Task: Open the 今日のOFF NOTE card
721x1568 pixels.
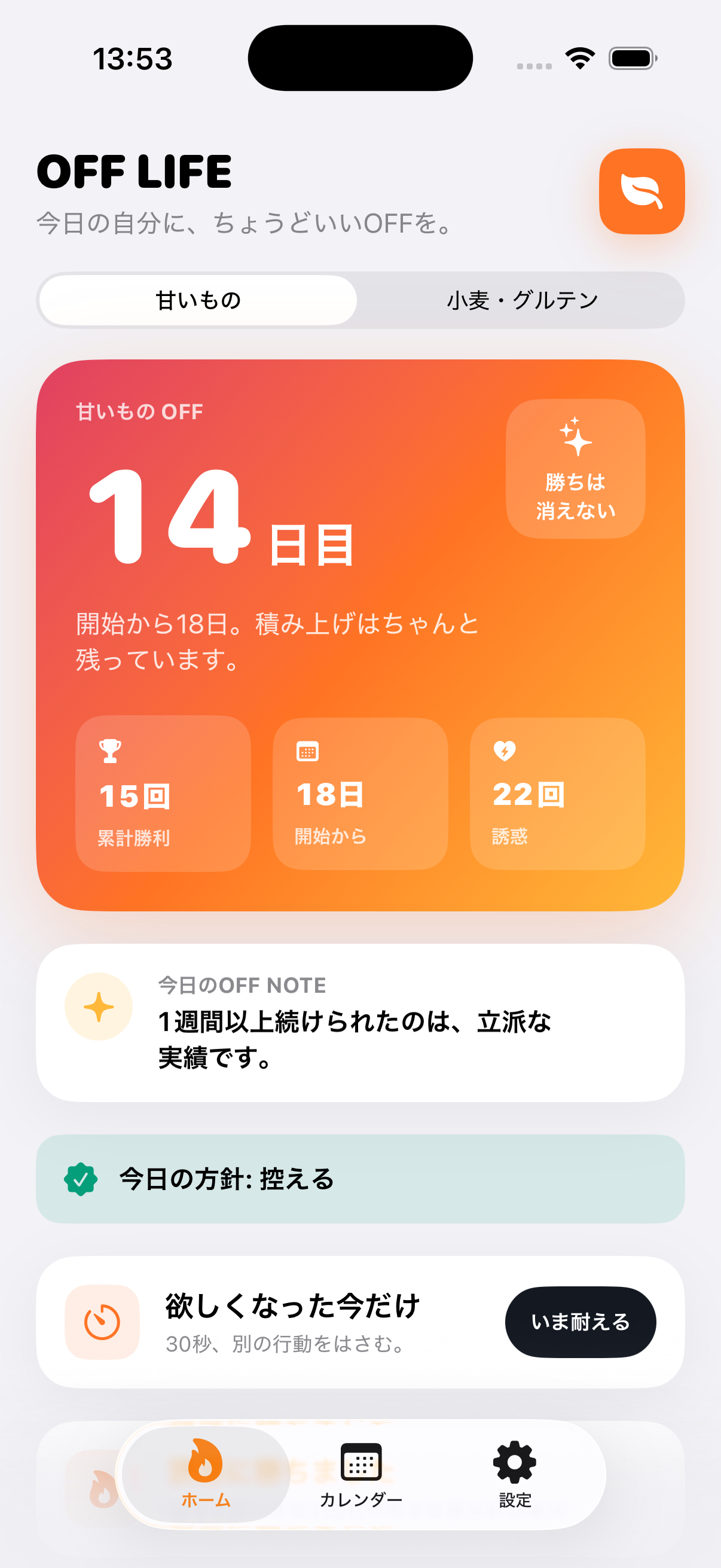Action: tap(360, 1023)
